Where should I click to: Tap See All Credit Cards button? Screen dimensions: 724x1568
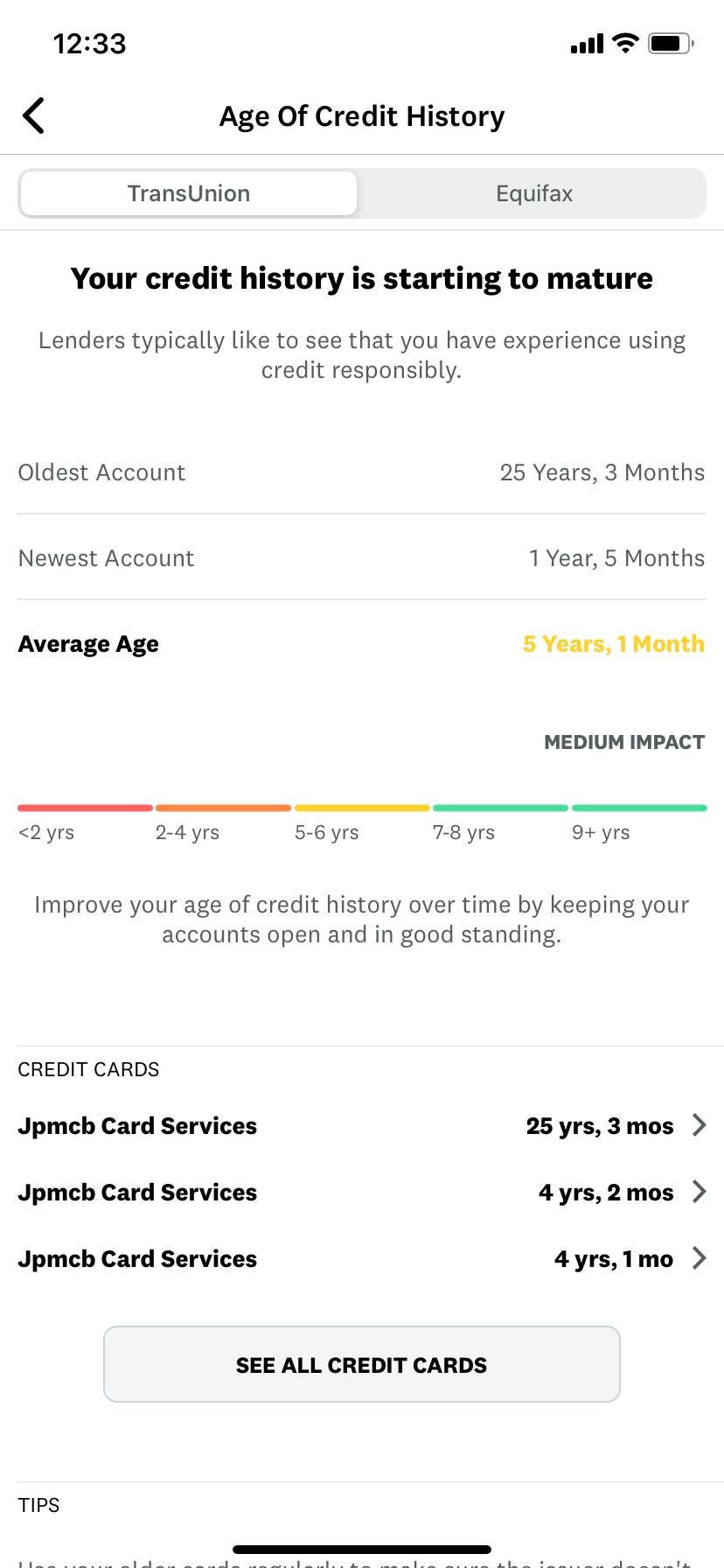click(x=361, y=1364)
